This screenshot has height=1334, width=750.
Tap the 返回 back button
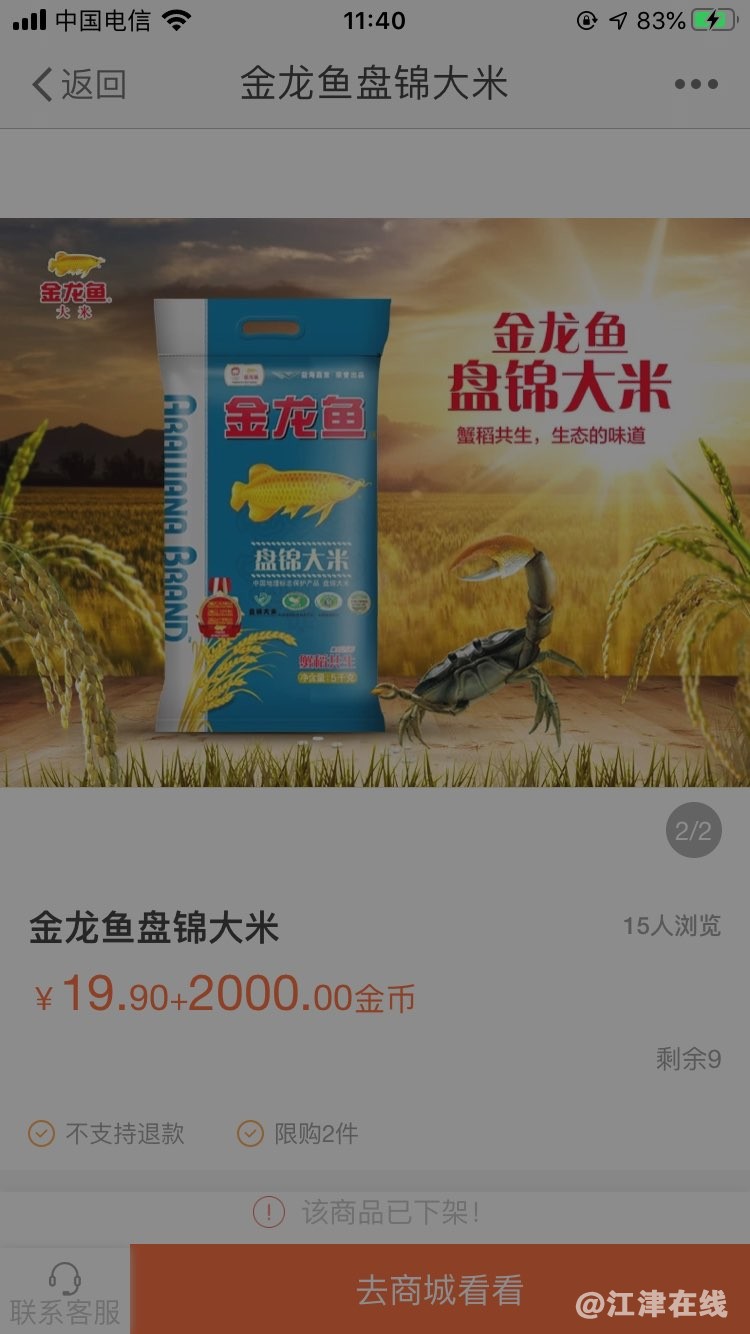point(78,85)
